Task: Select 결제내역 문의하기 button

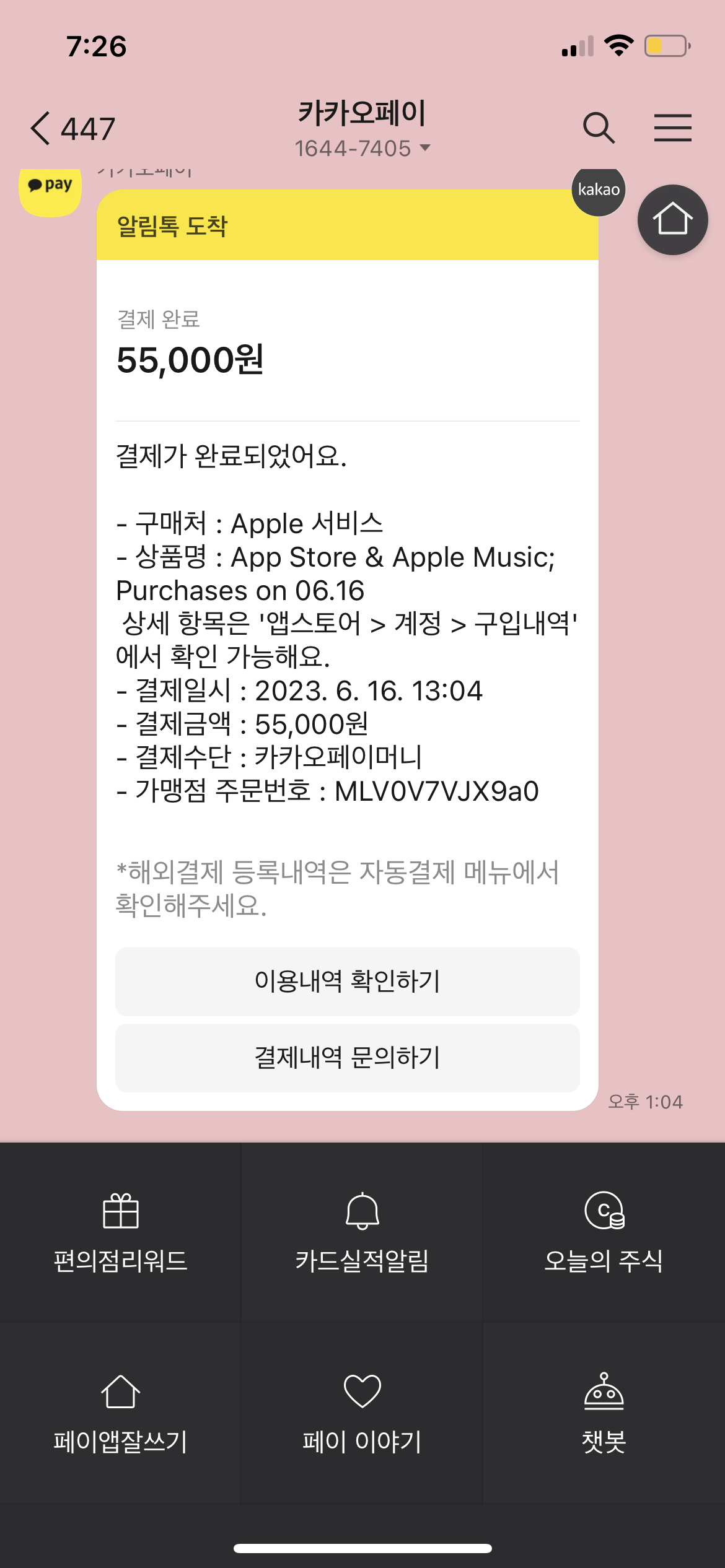Action: [x=348, y=1058]
